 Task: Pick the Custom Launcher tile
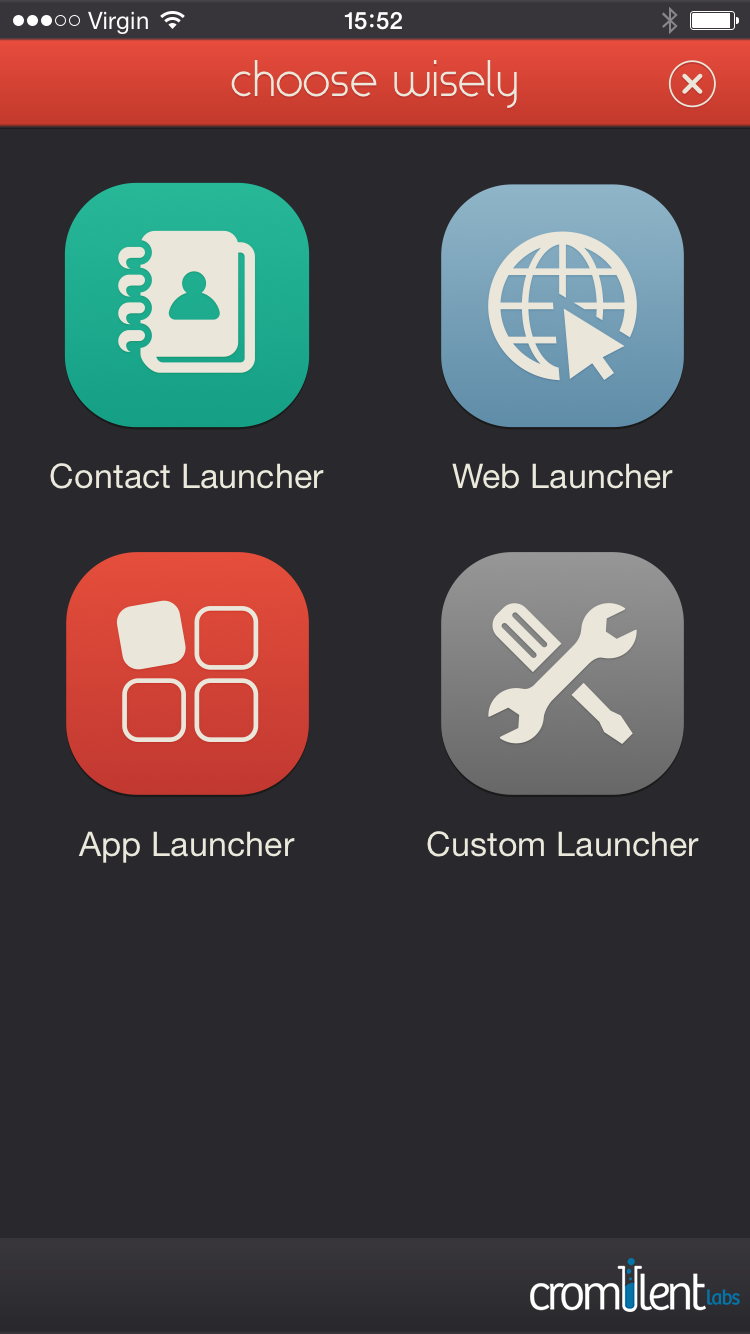pos(562,674)
